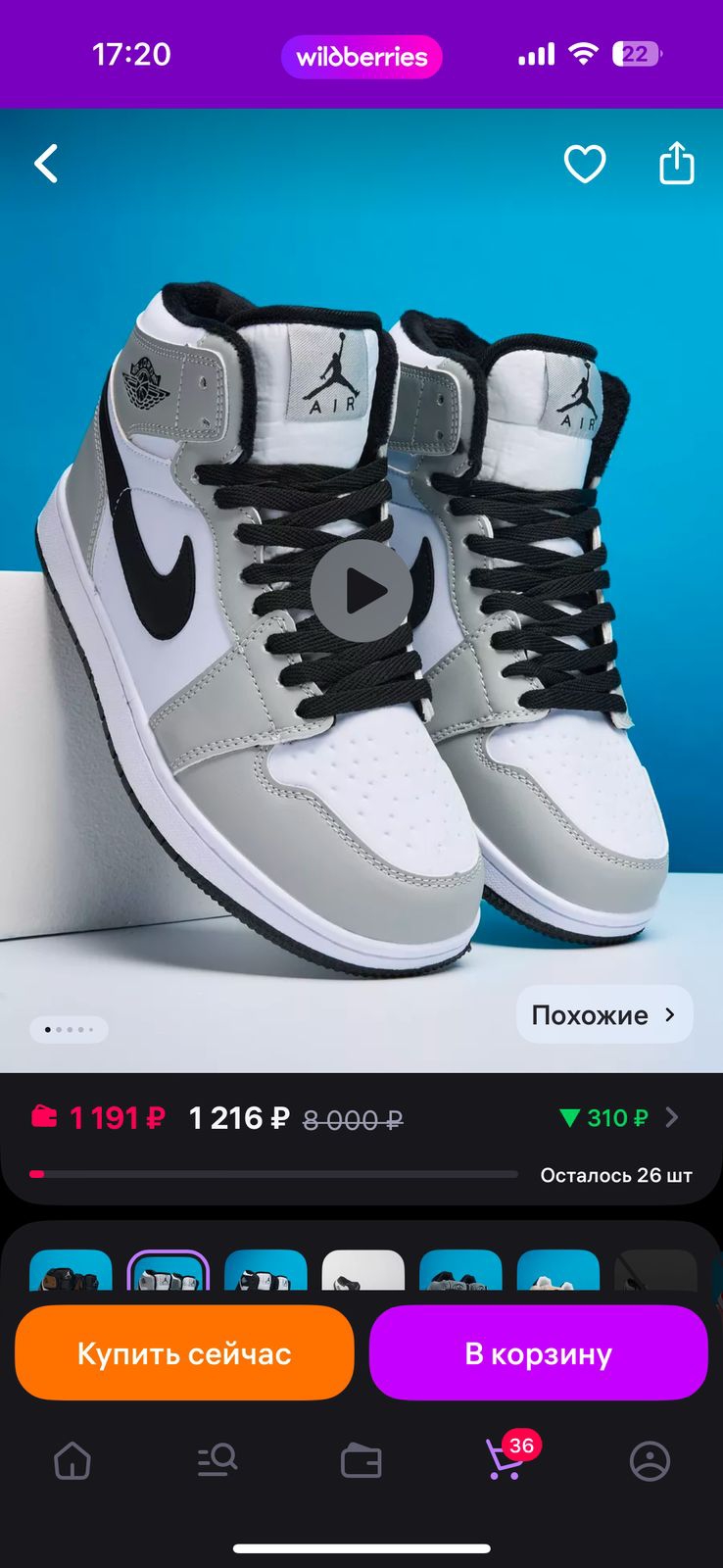The width and height of the screenshot is (723, 1568).
Task: Open the home tab
Action: tap(72, 1461)
